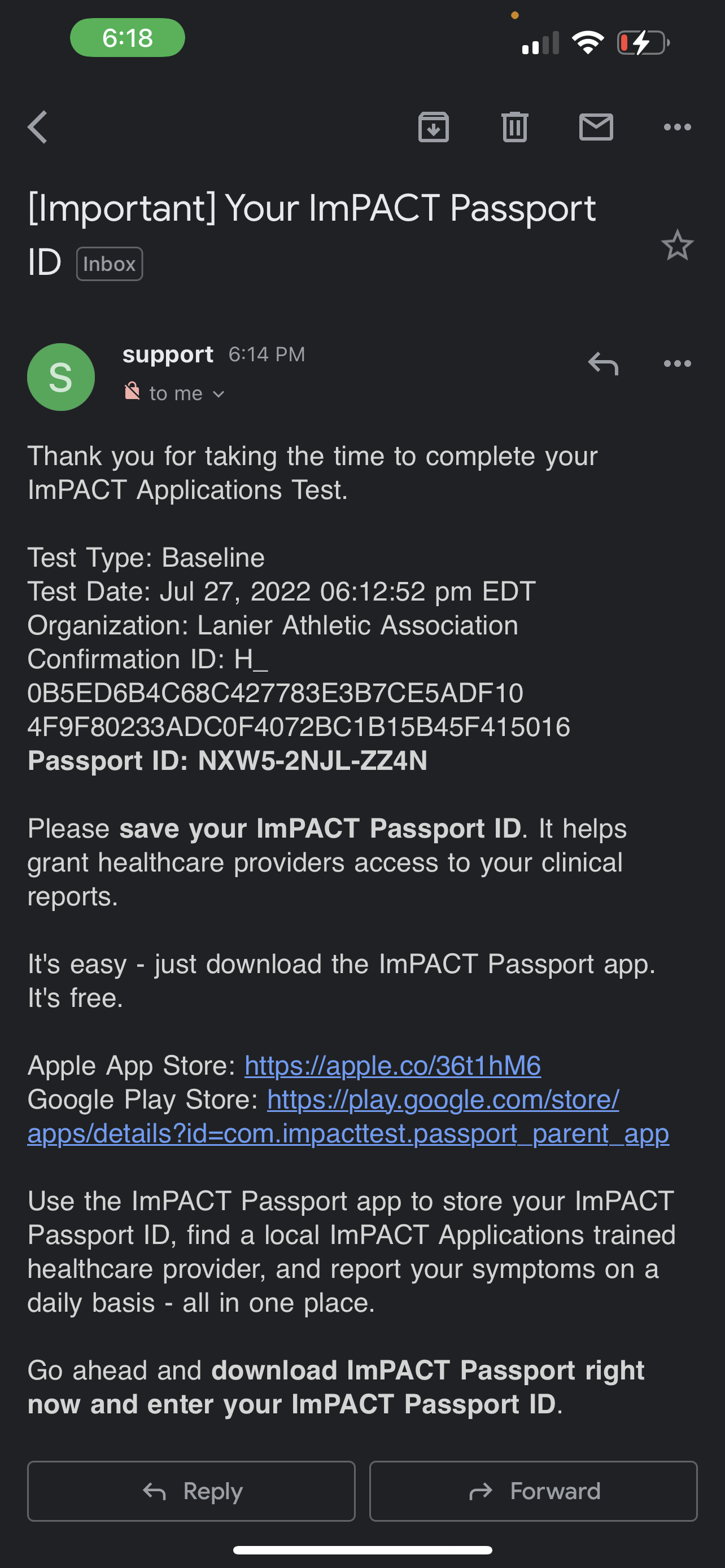725x1568 pixels.
Task: View the support sender avatar
Action: coord(61,377)
